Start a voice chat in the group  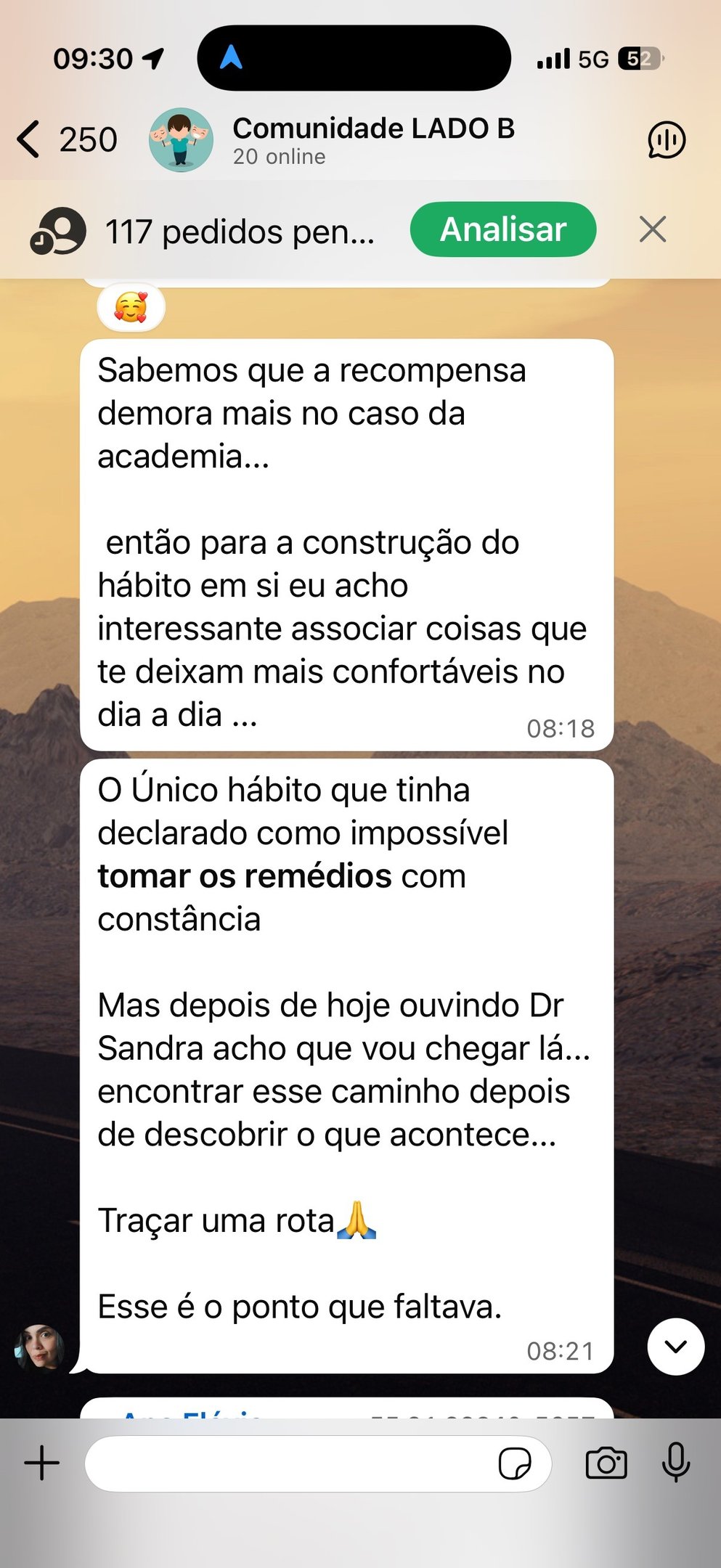(666, 139)
